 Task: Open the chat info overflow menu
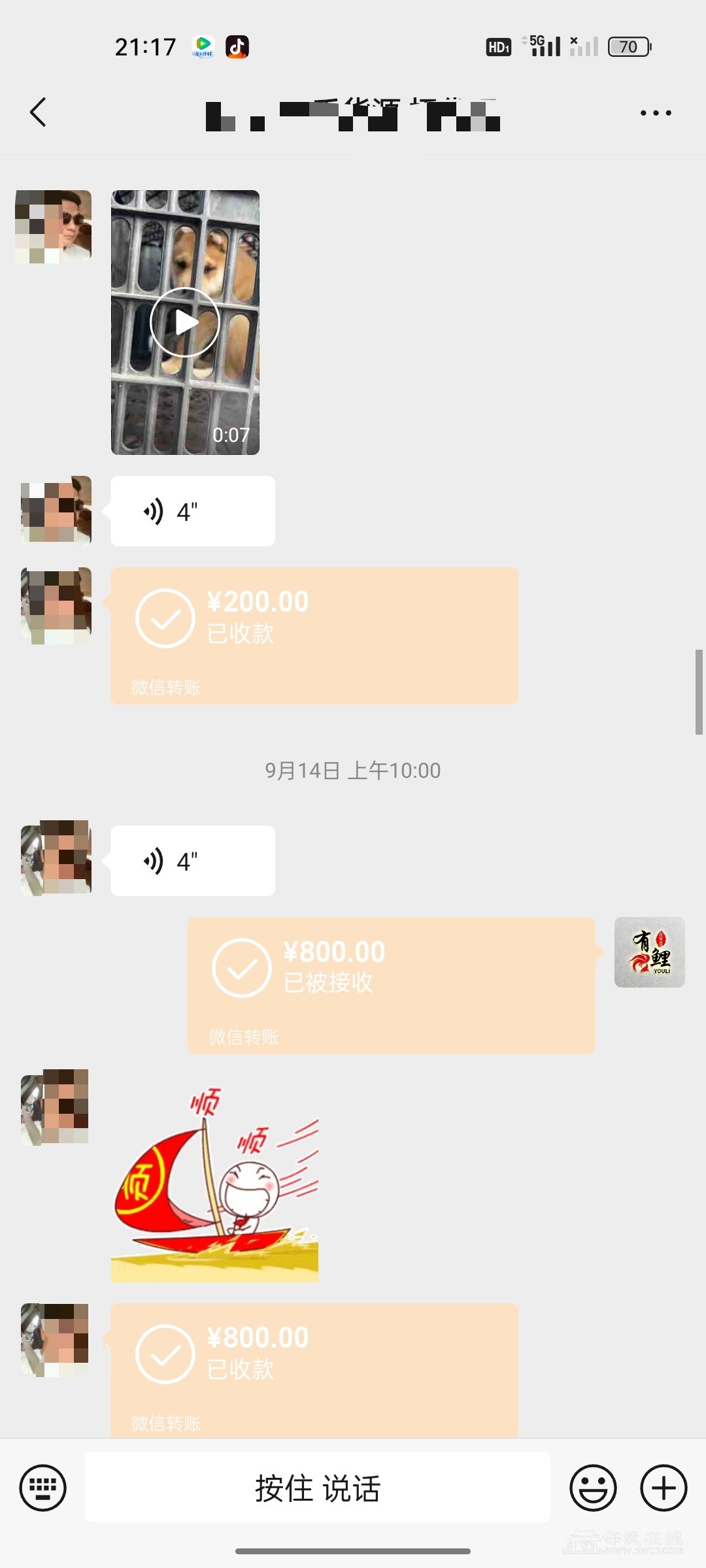pyautogui.click(x=655, y=113)
